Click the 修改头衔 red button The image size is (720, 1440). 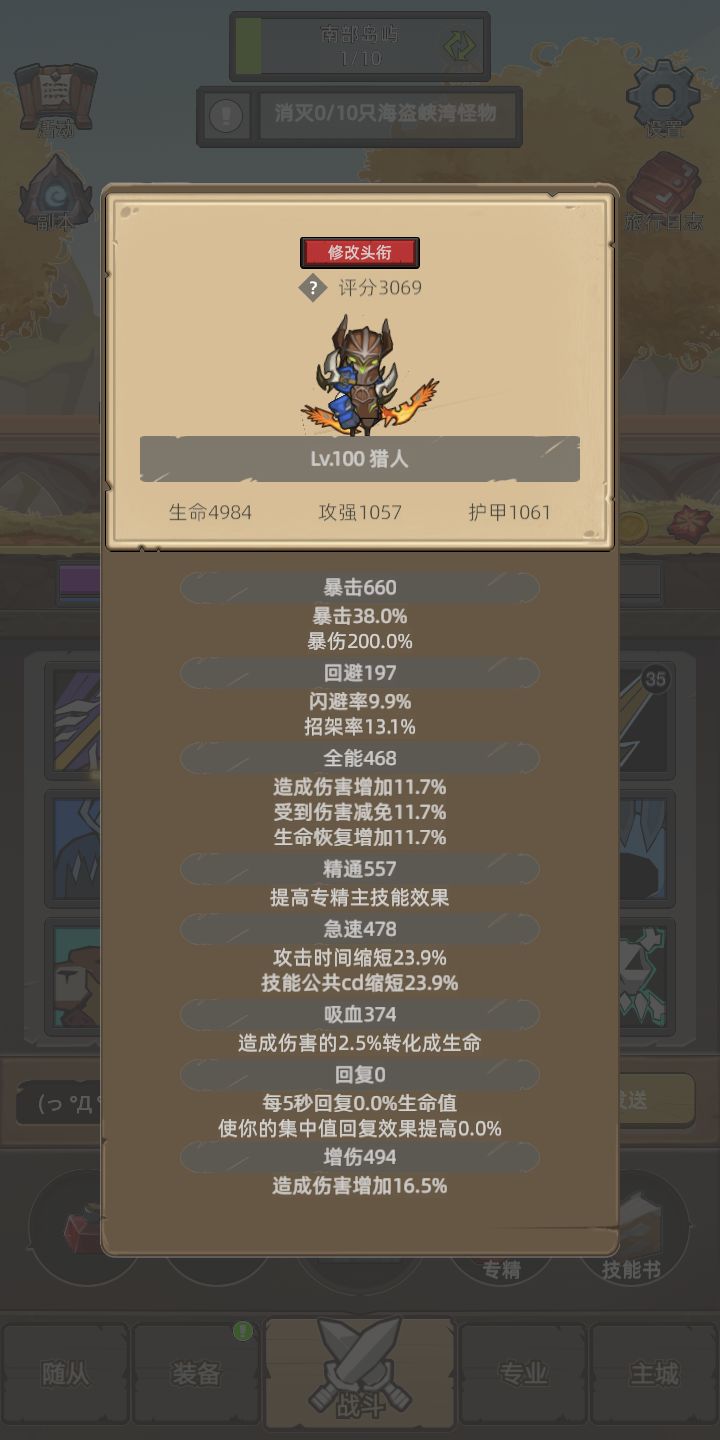(360, 252)
